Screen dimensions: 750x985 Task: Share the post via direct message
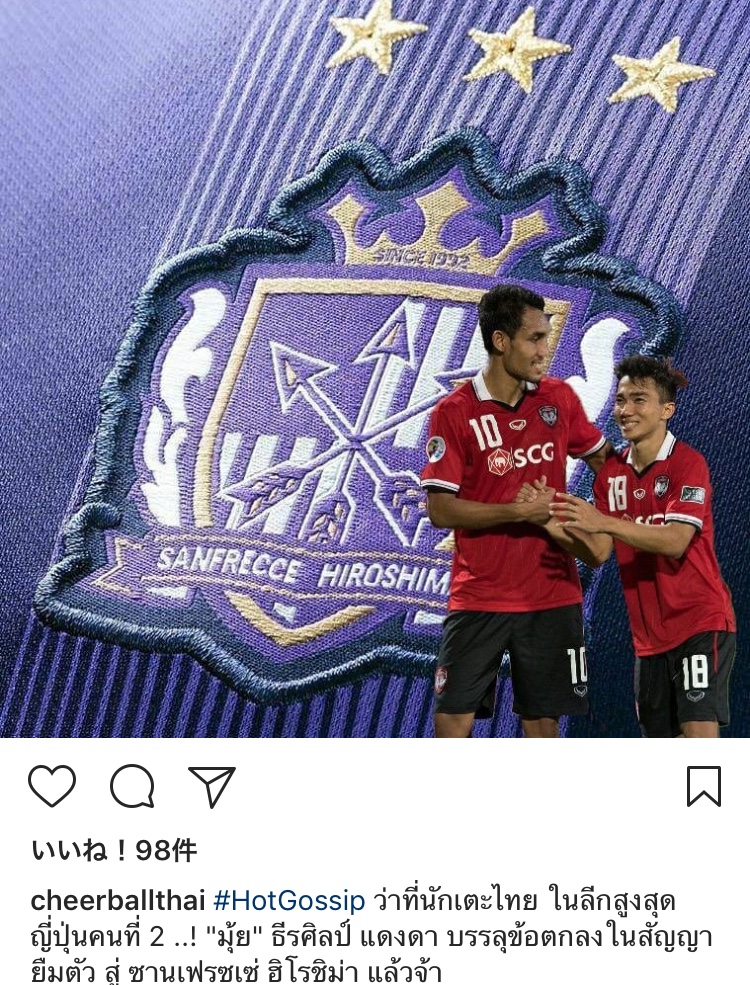212,786
